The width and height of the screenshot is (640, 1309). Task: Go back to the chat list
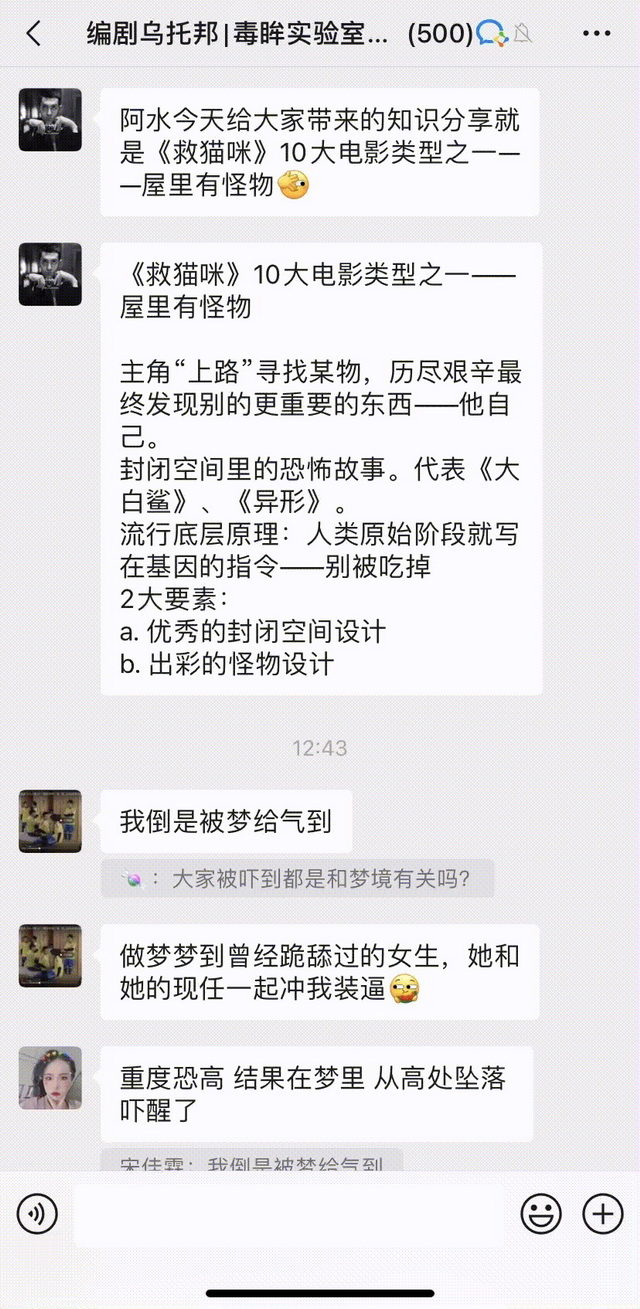click(33, 34)
